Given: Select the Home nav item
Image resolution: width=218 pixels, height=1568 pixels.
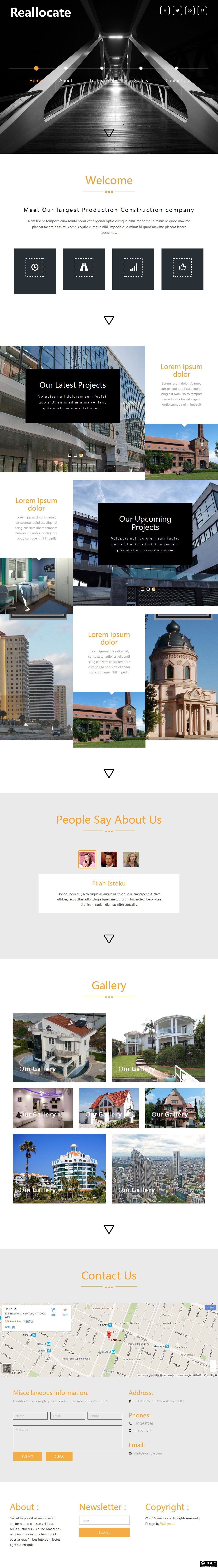Looking at the screenshot, I should click(36, 80).
